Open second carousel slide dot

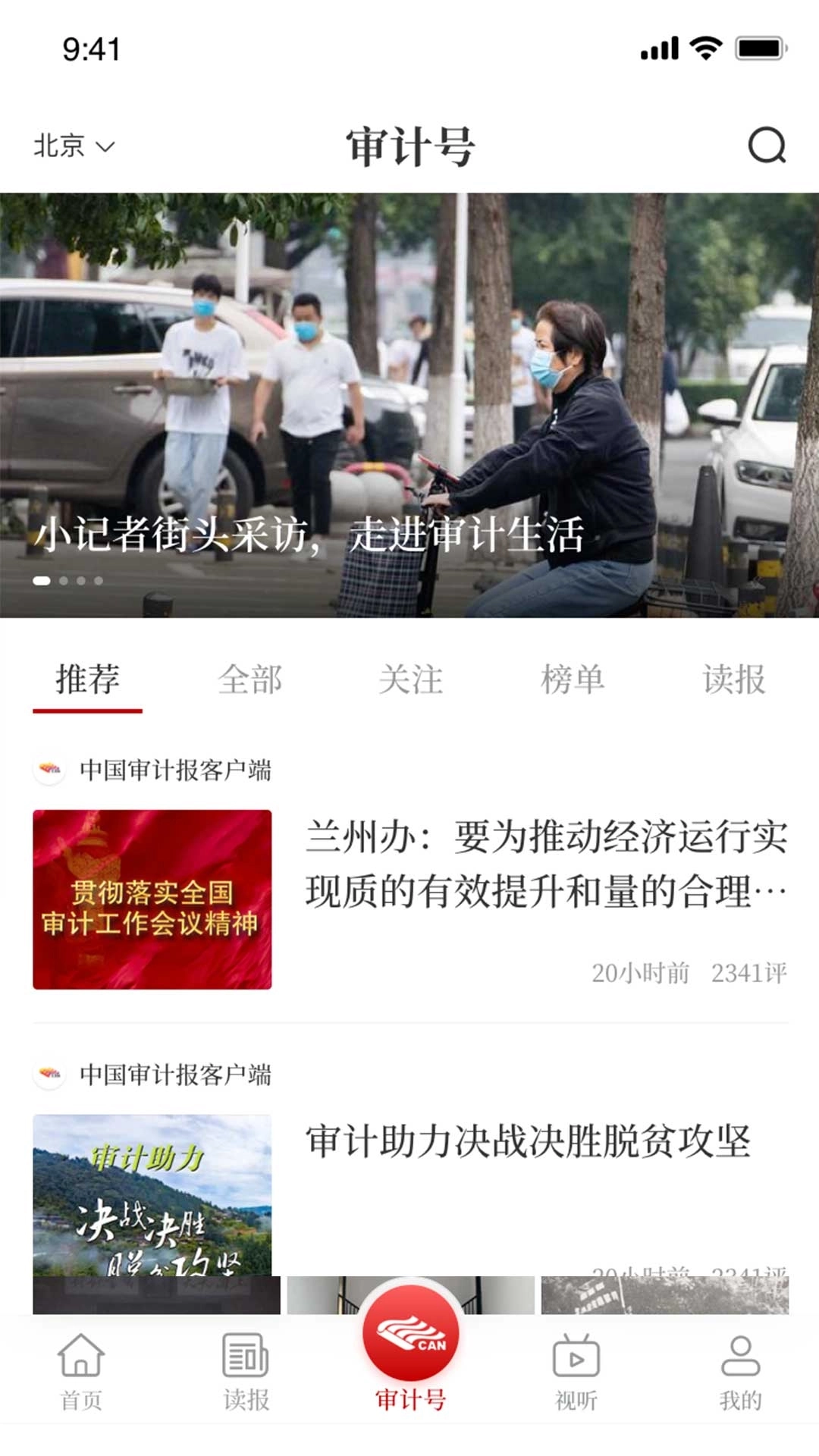click(x=64, y=579)
